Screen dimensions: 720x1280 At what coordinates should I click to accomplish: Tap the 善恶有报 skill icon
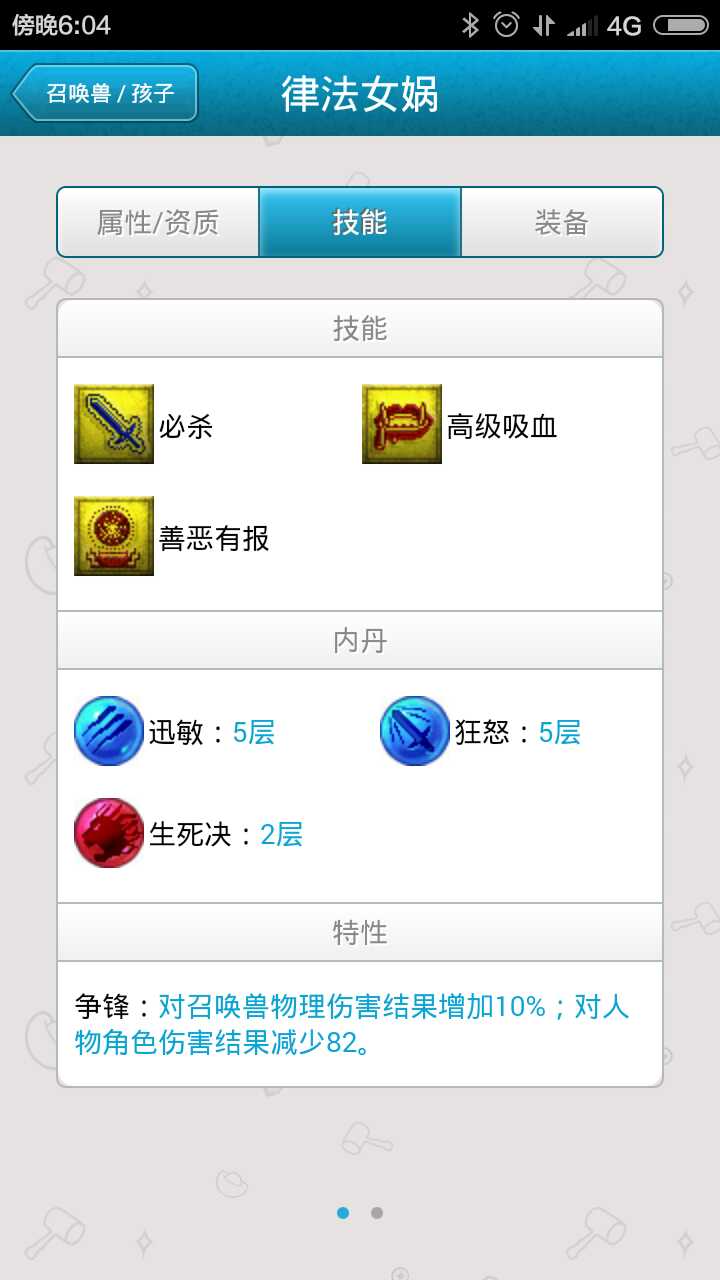[114, 536]
